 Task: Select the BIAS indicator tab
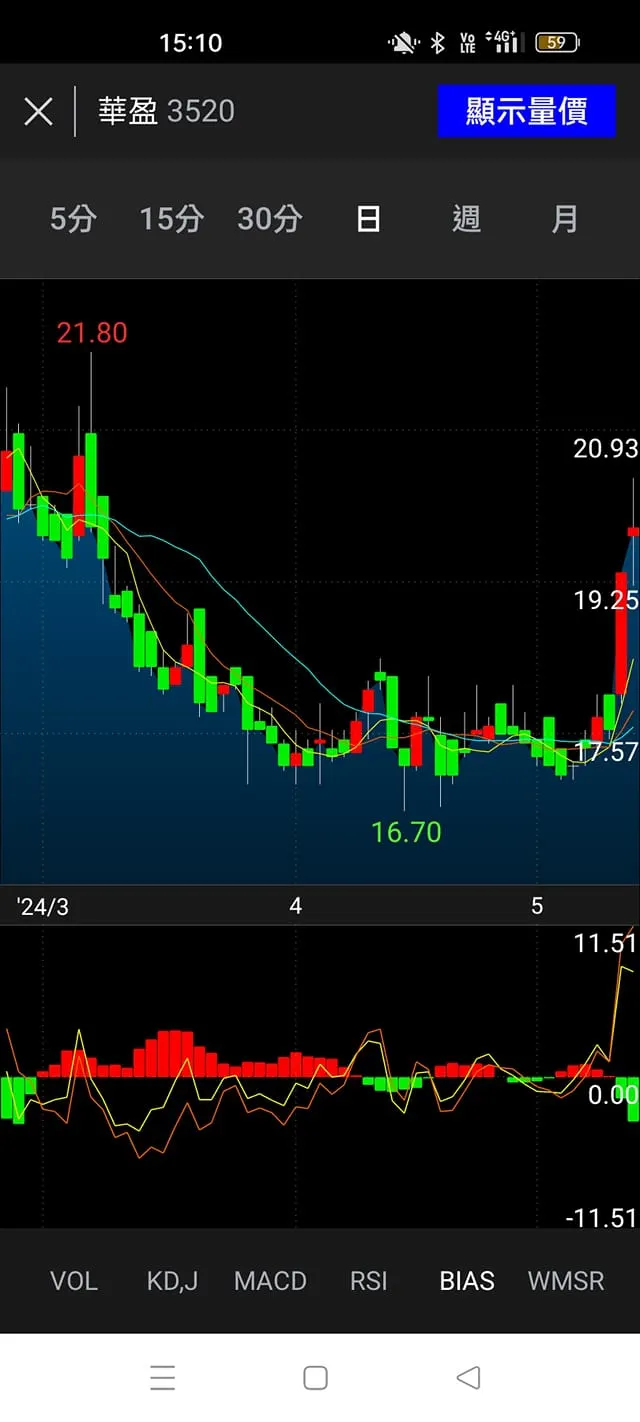467,1281
